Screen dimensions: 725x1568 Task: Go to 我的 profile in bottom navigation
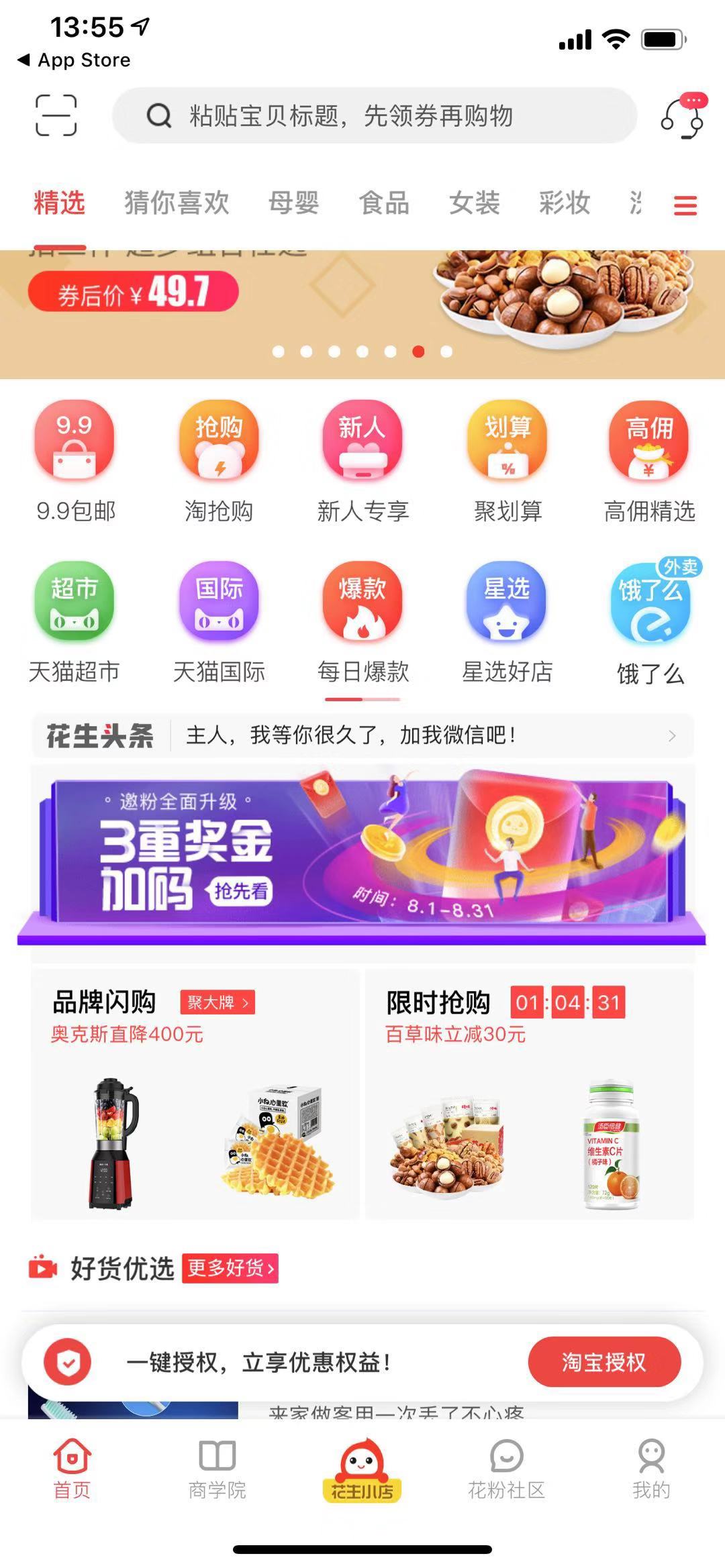tap(650, 1469)
